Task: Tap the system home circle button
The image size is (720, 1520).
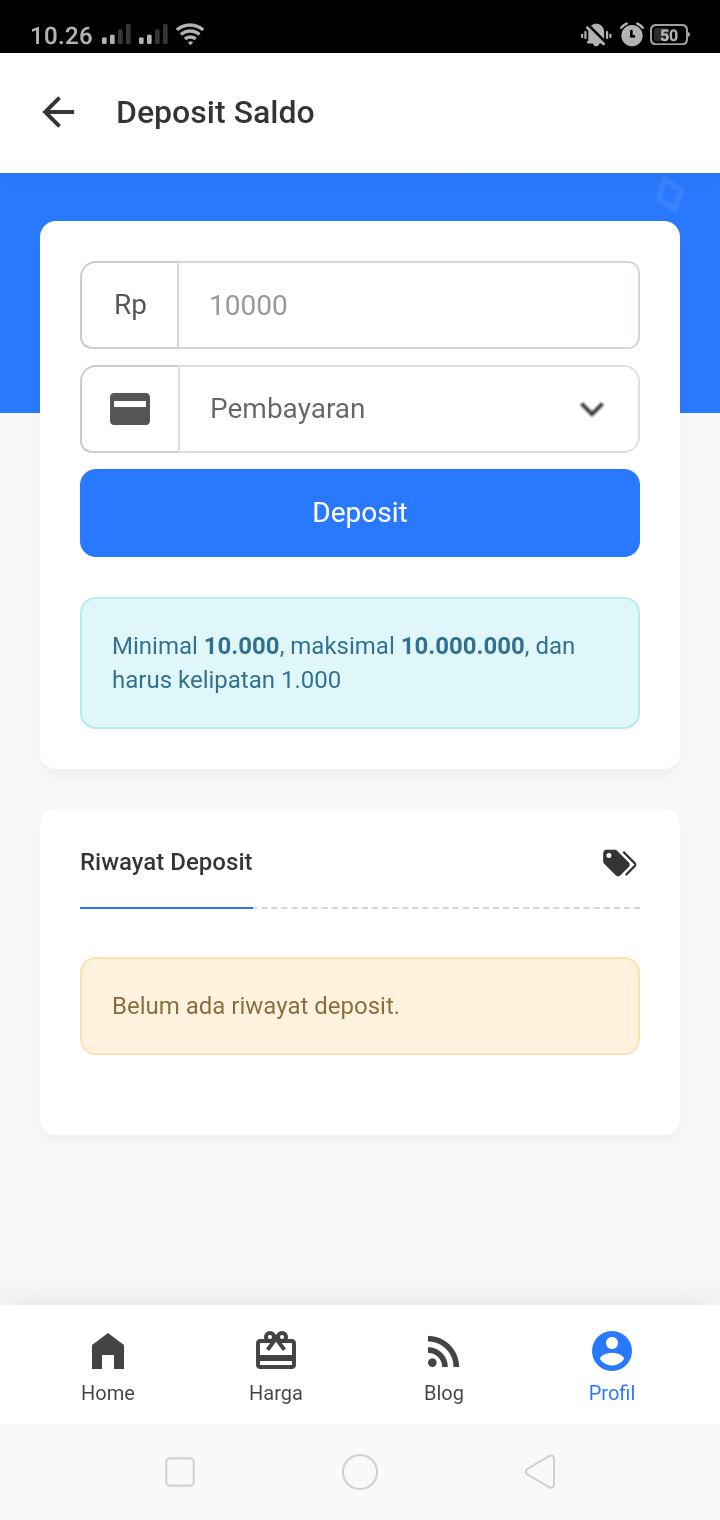Action: pyautogui.click(x=360, y=1472)
